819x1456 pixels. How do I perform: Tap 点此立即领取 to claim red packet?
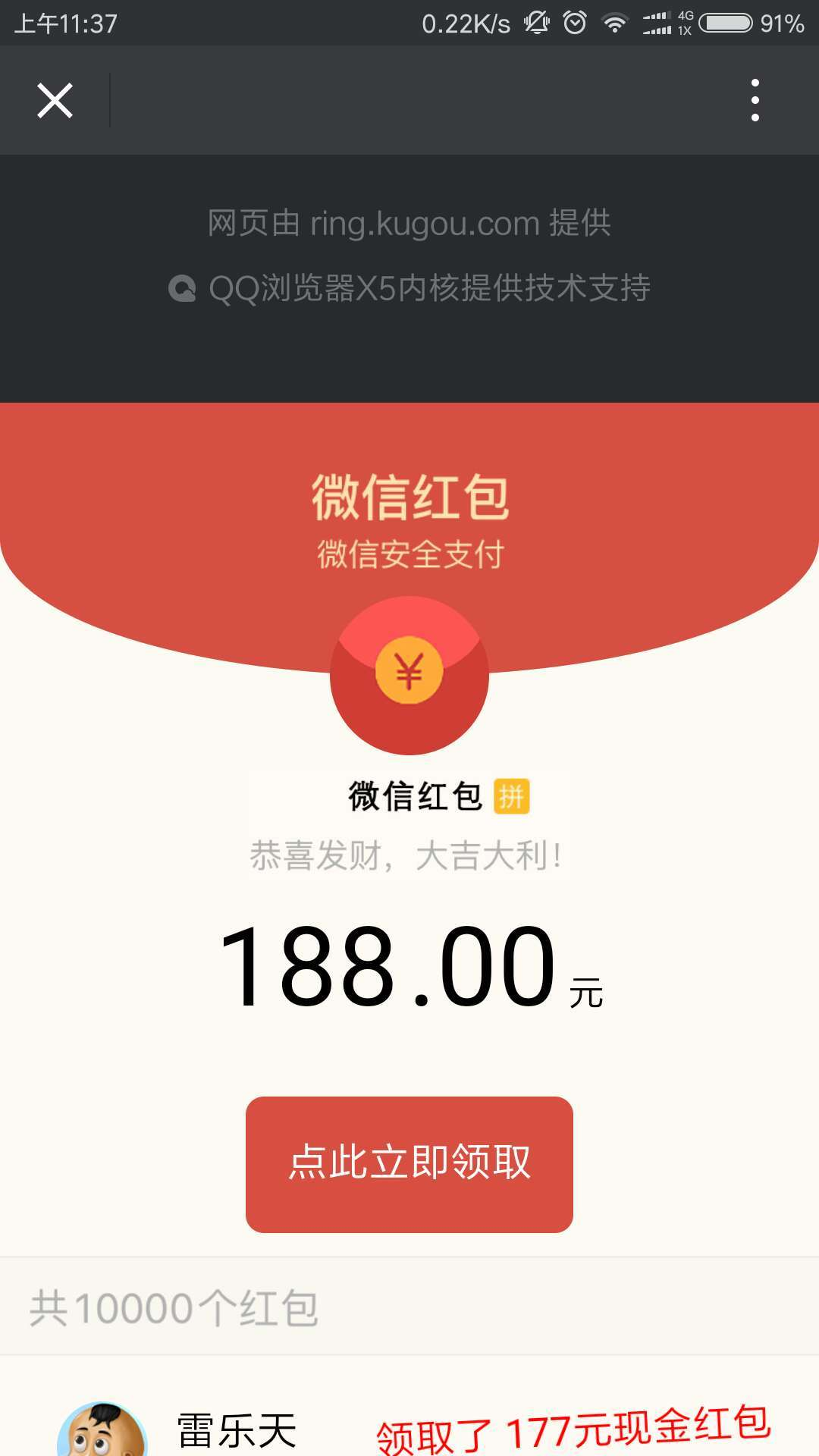tap(409, 1164)
